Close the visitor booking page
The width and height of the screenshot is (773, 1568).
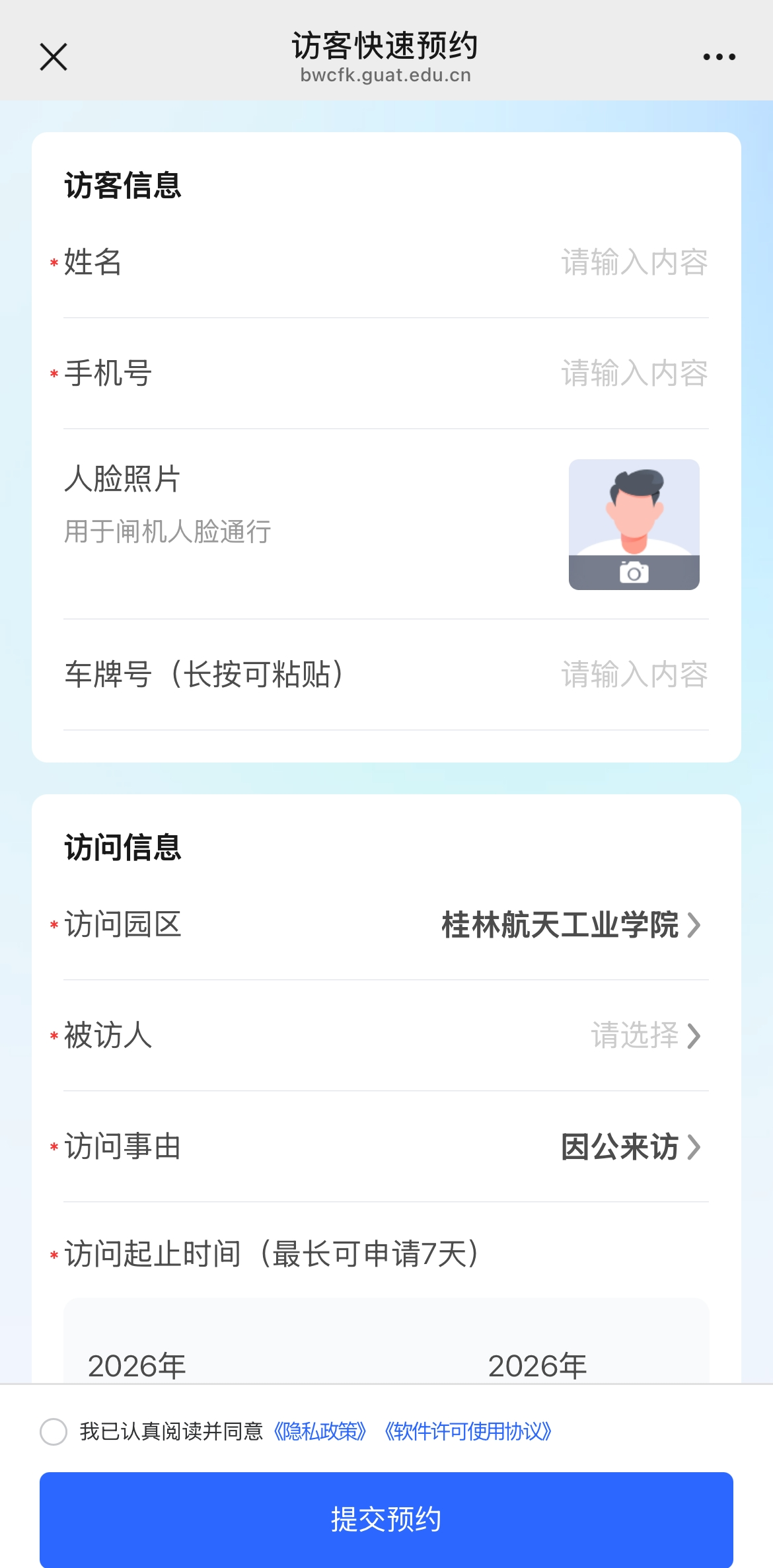[54, 57]
